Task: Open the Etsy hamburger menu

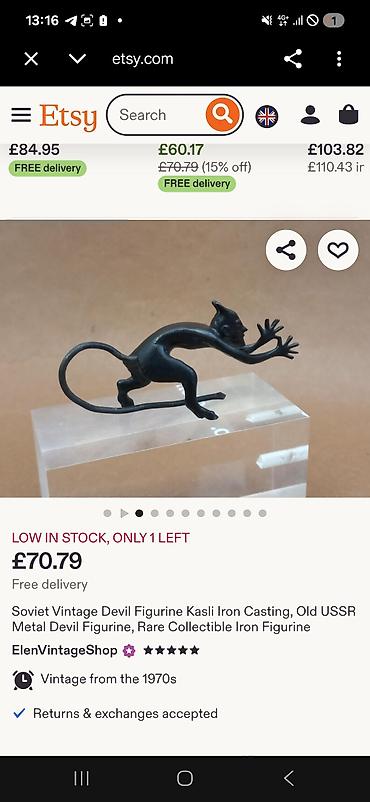Action: pos(21,115)
